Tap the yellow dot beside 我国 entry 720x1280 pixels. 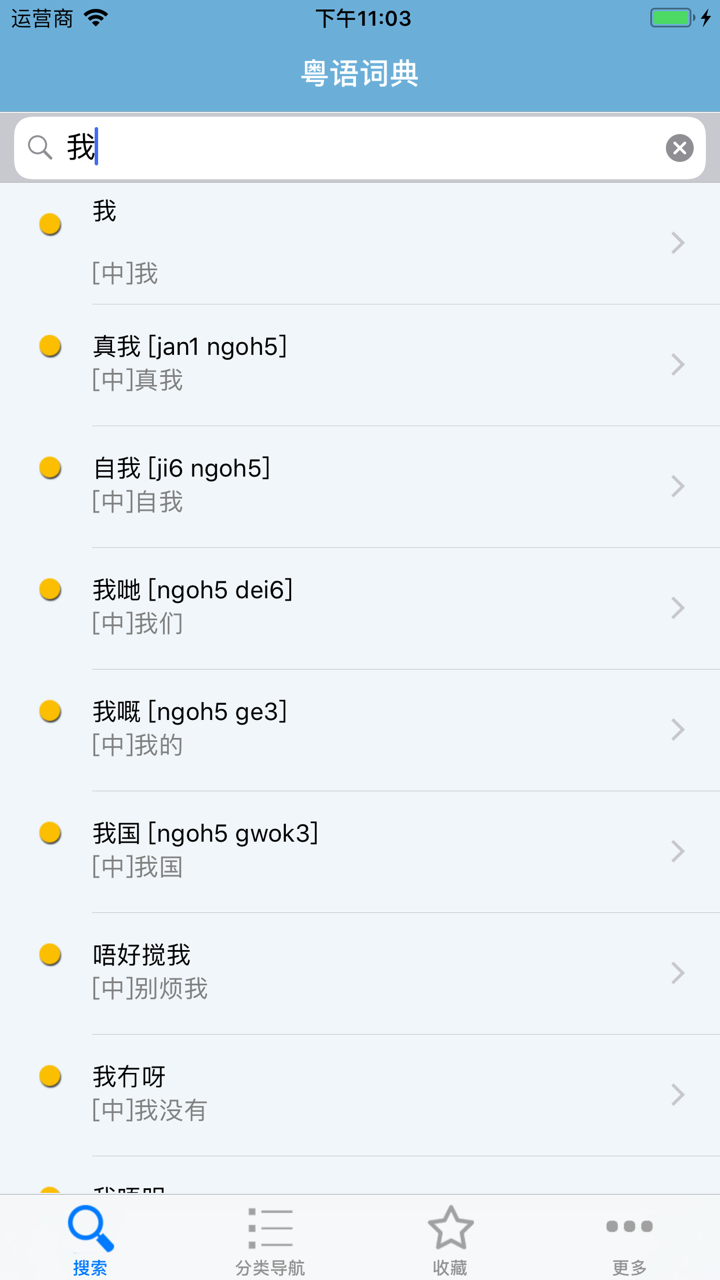point(50,832)
